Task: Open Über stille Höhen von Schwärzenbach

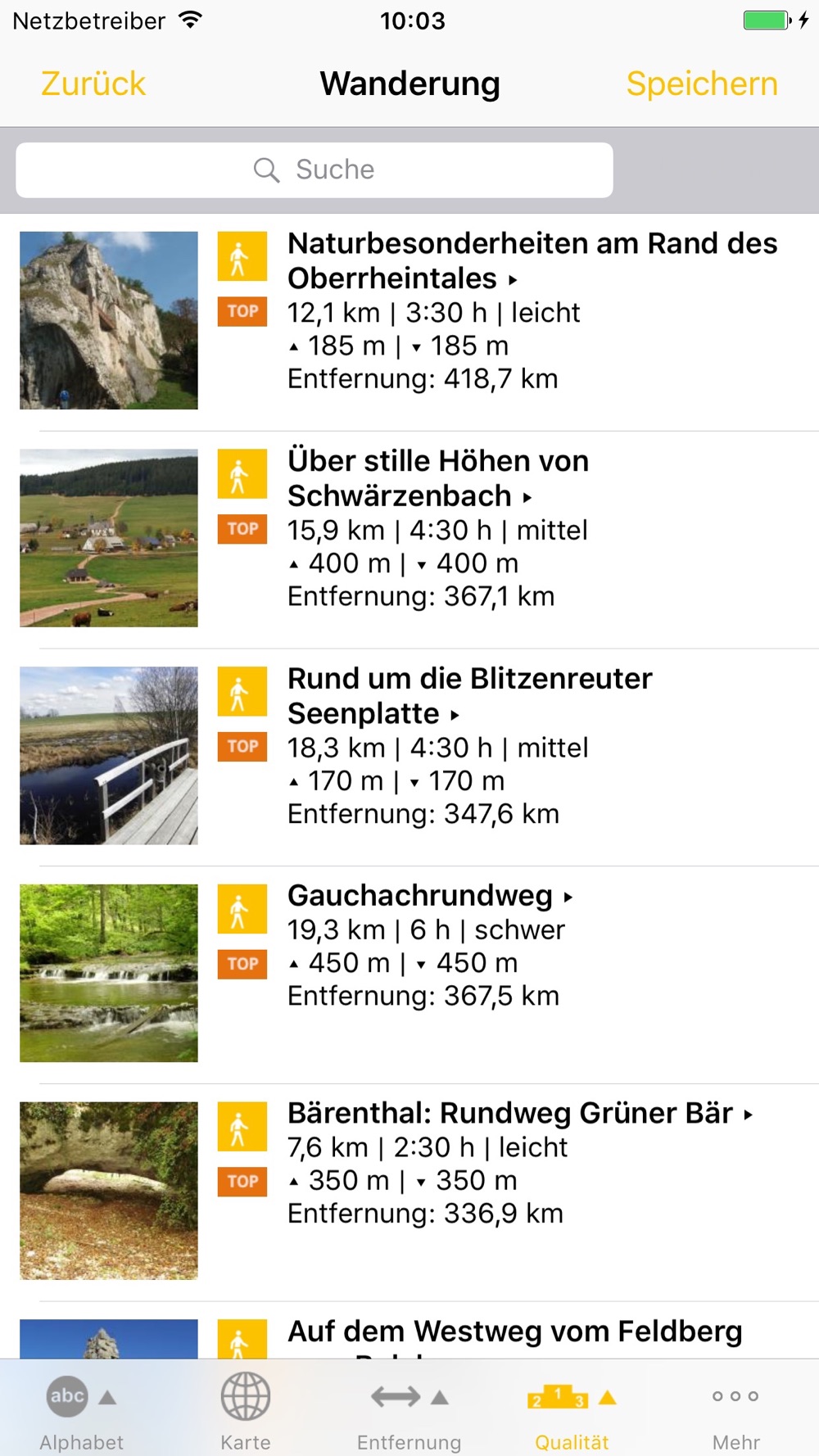Action: [409, 540]
